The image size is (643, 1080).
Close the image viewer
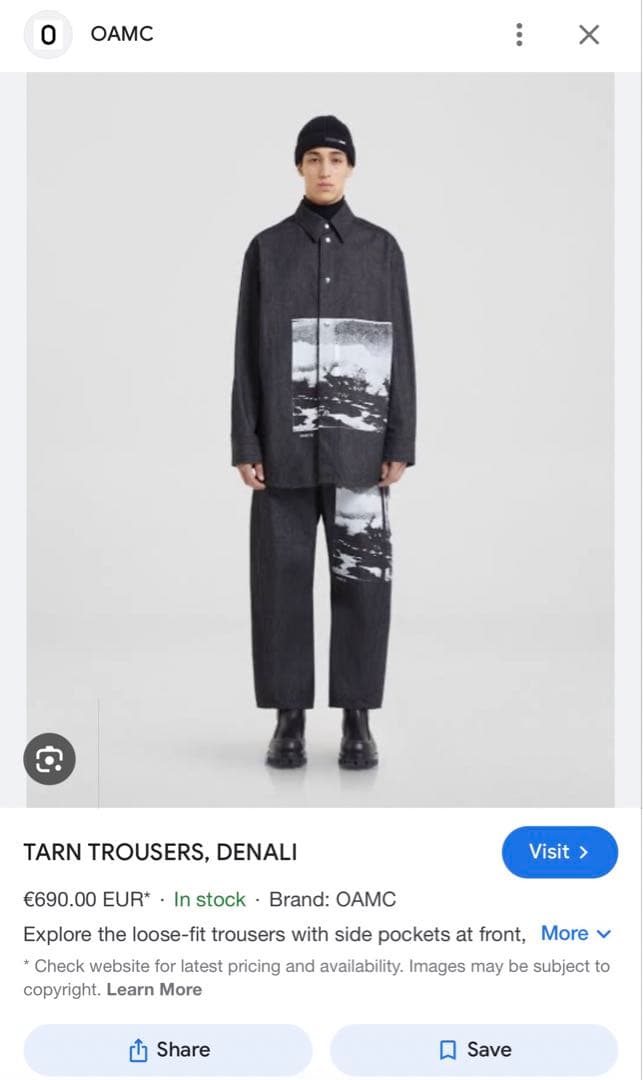click(x=589, y=35)
